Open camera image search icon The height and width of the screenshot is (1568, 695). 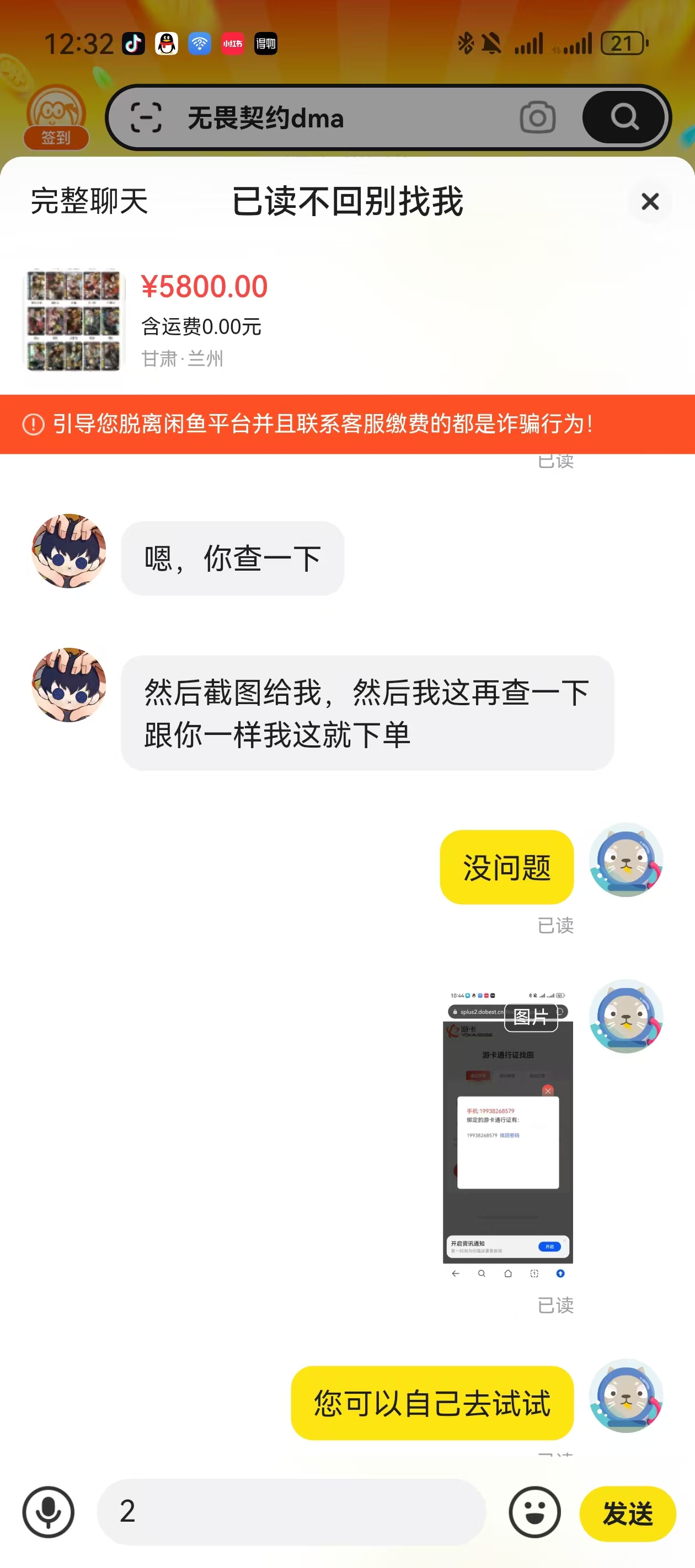[537, 117]
